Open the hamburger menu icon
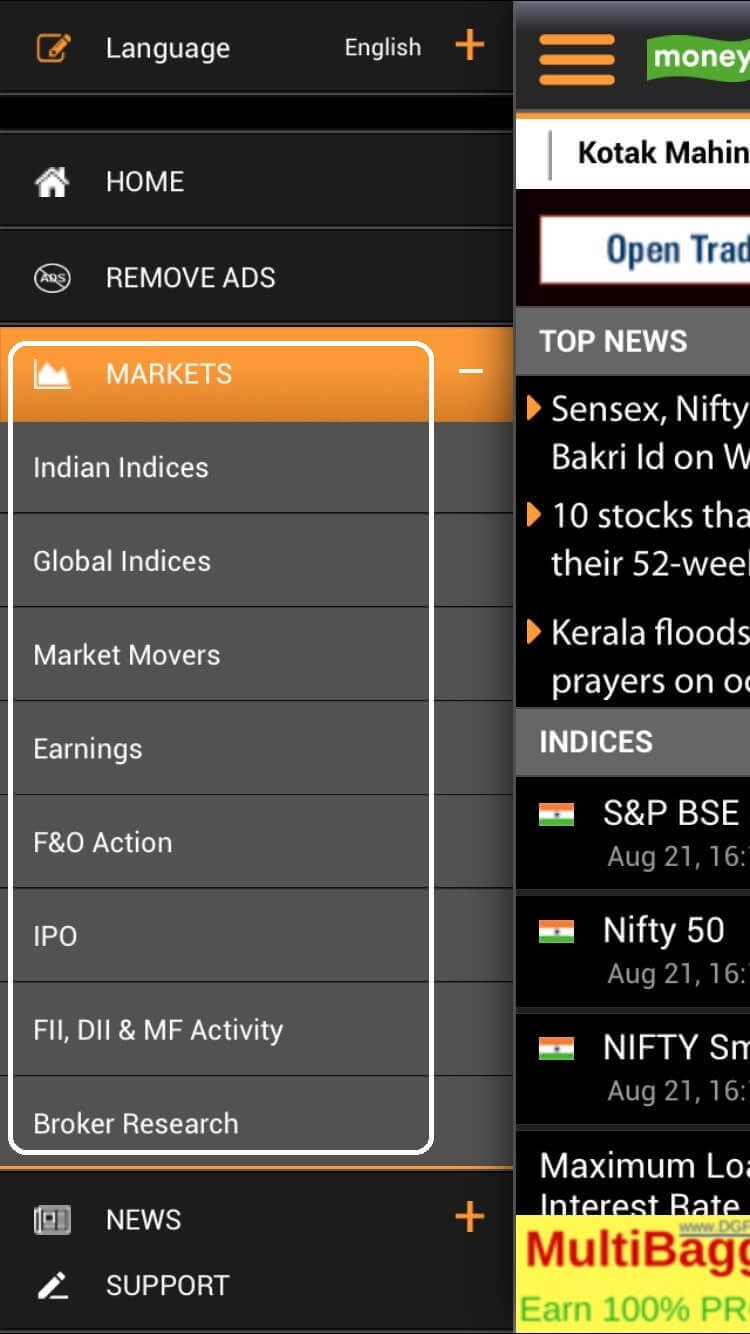This screenshot has width=750, height=1334. [x=575, y=58]
